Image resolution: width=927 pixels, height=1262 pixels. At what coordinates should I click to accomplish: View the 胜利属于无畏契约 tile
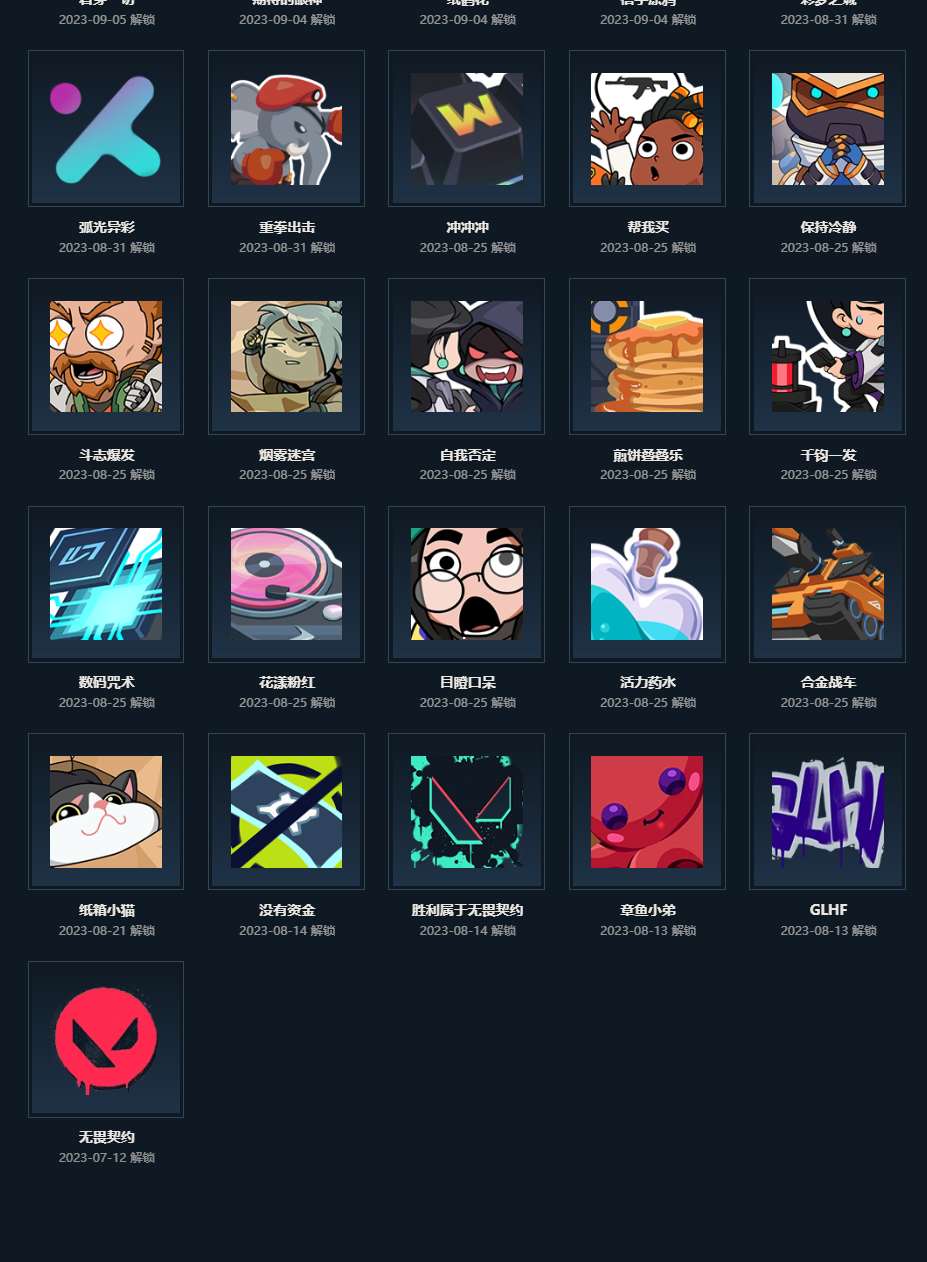point(466,812)
